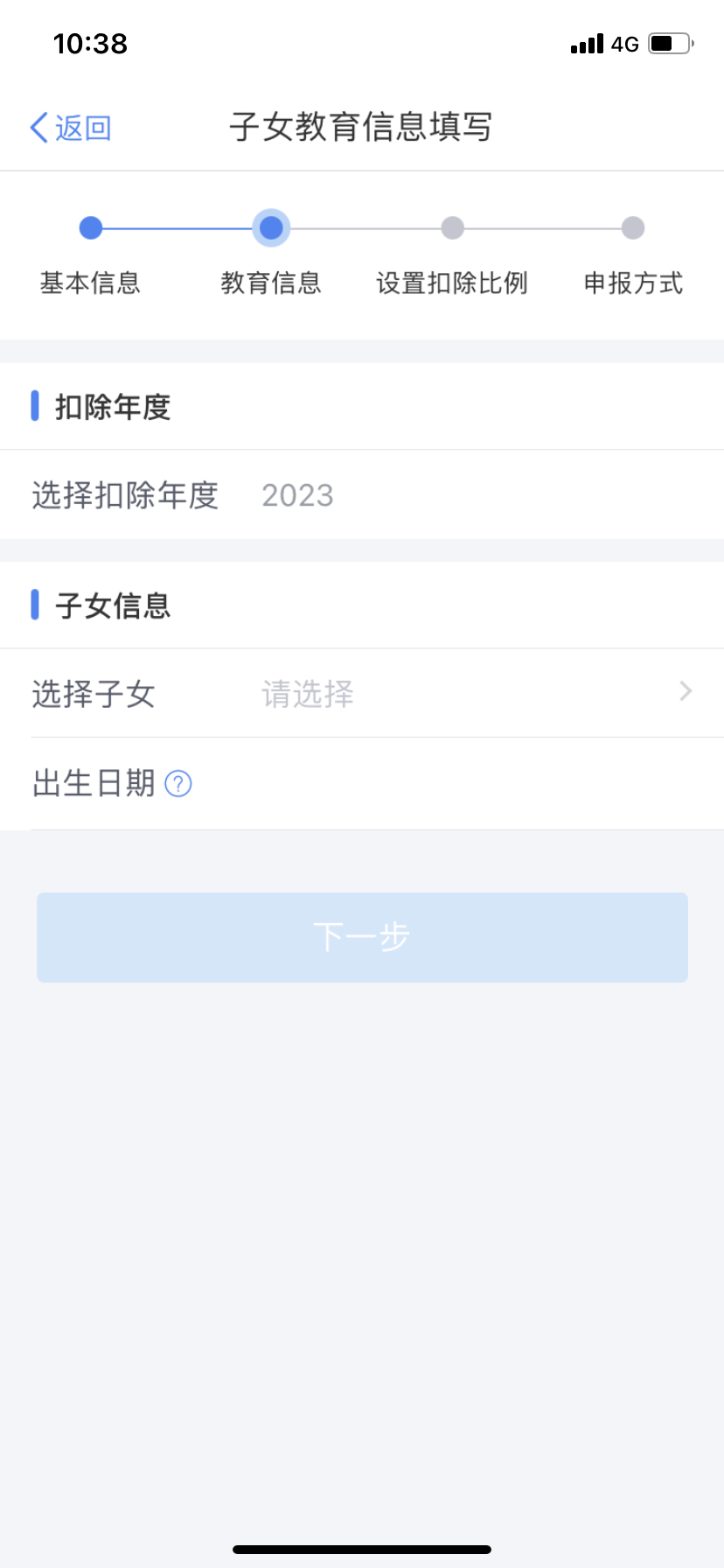This screenshot has height=1568, width=724.
Task: Open the 选择子女 picker row
Action: pyautogui.click(x=362, y=694)
